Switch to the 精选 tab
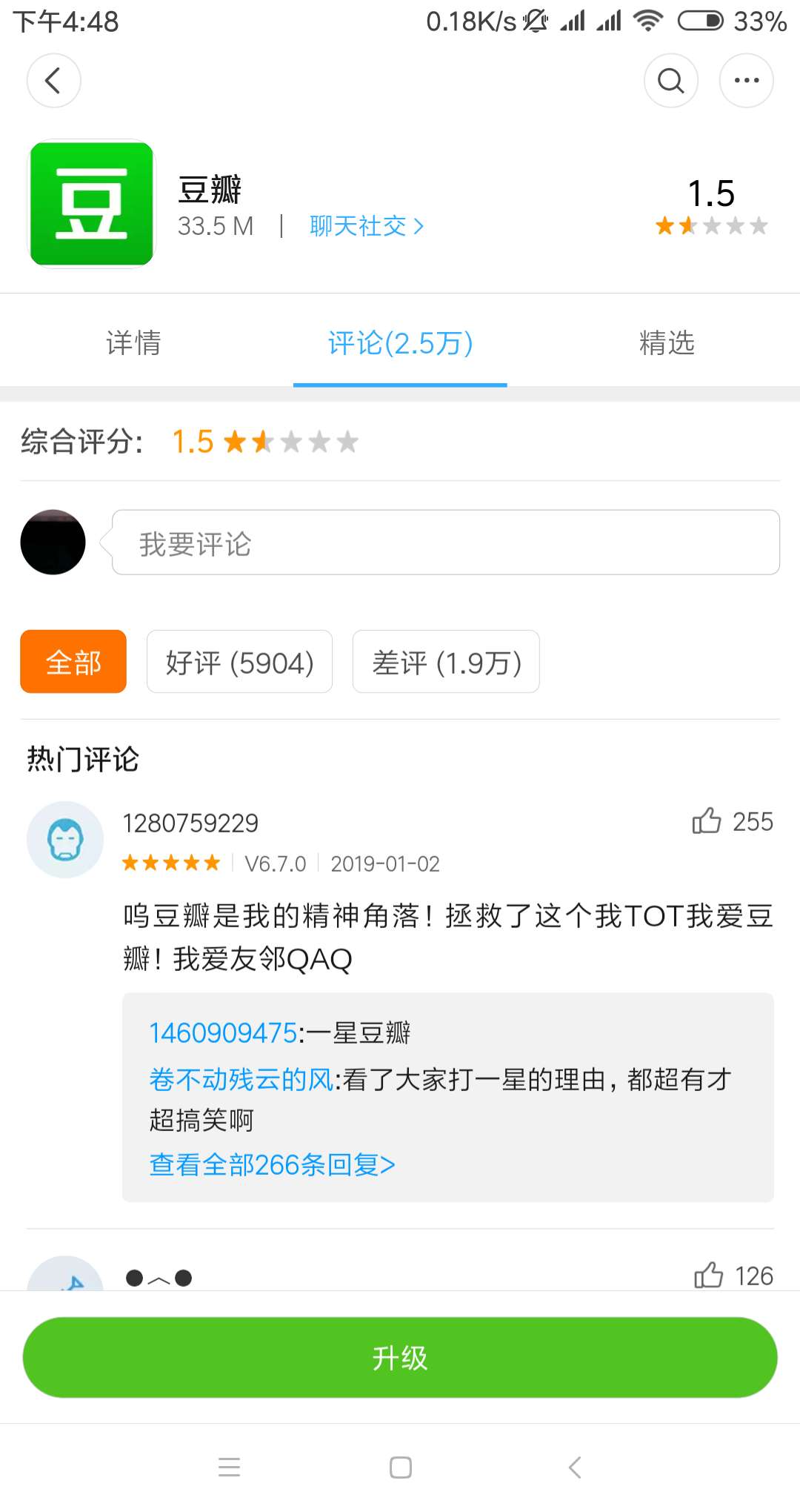This screenshot has width=800, height=1512. (667, 343)
